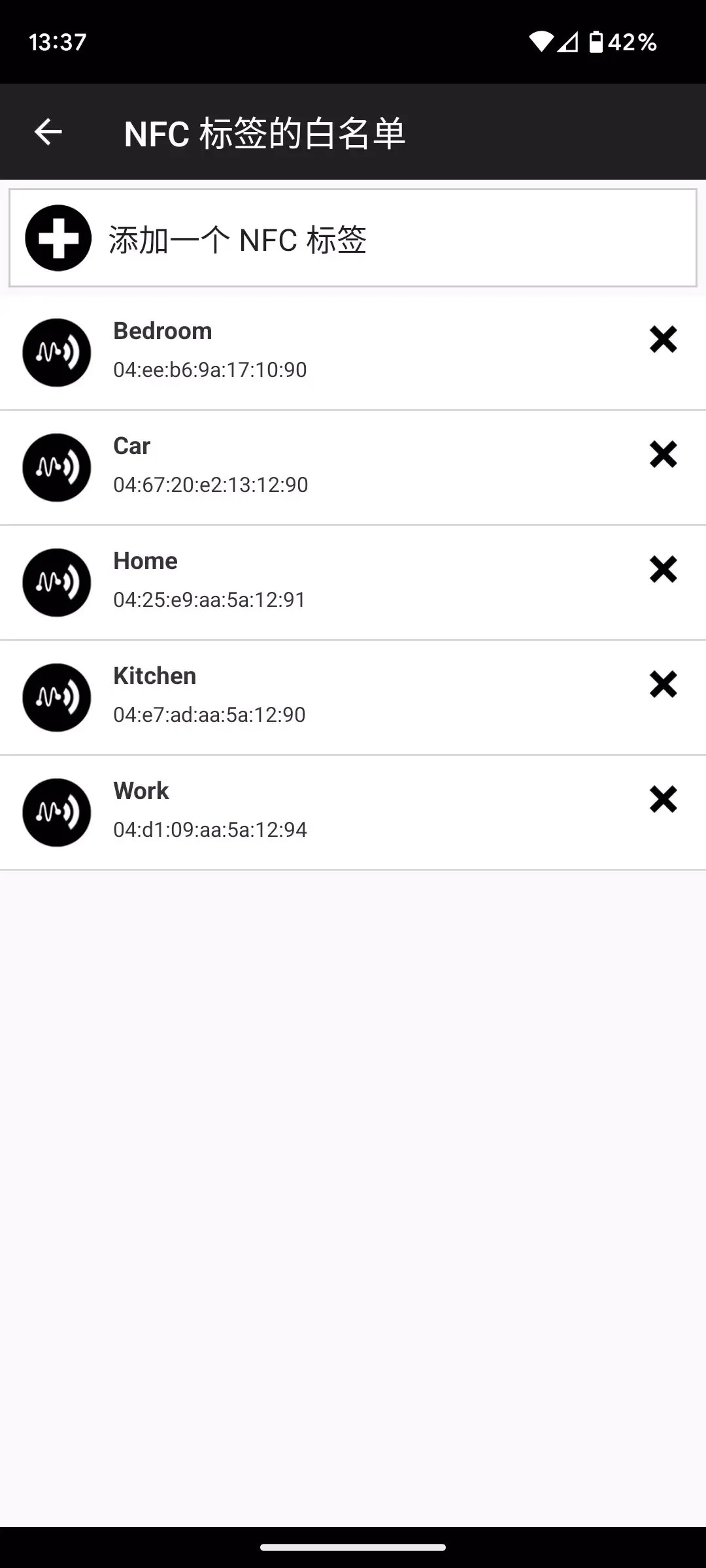
Task: Remove the Bedroom tag with its X
Action: pos(663,340)
